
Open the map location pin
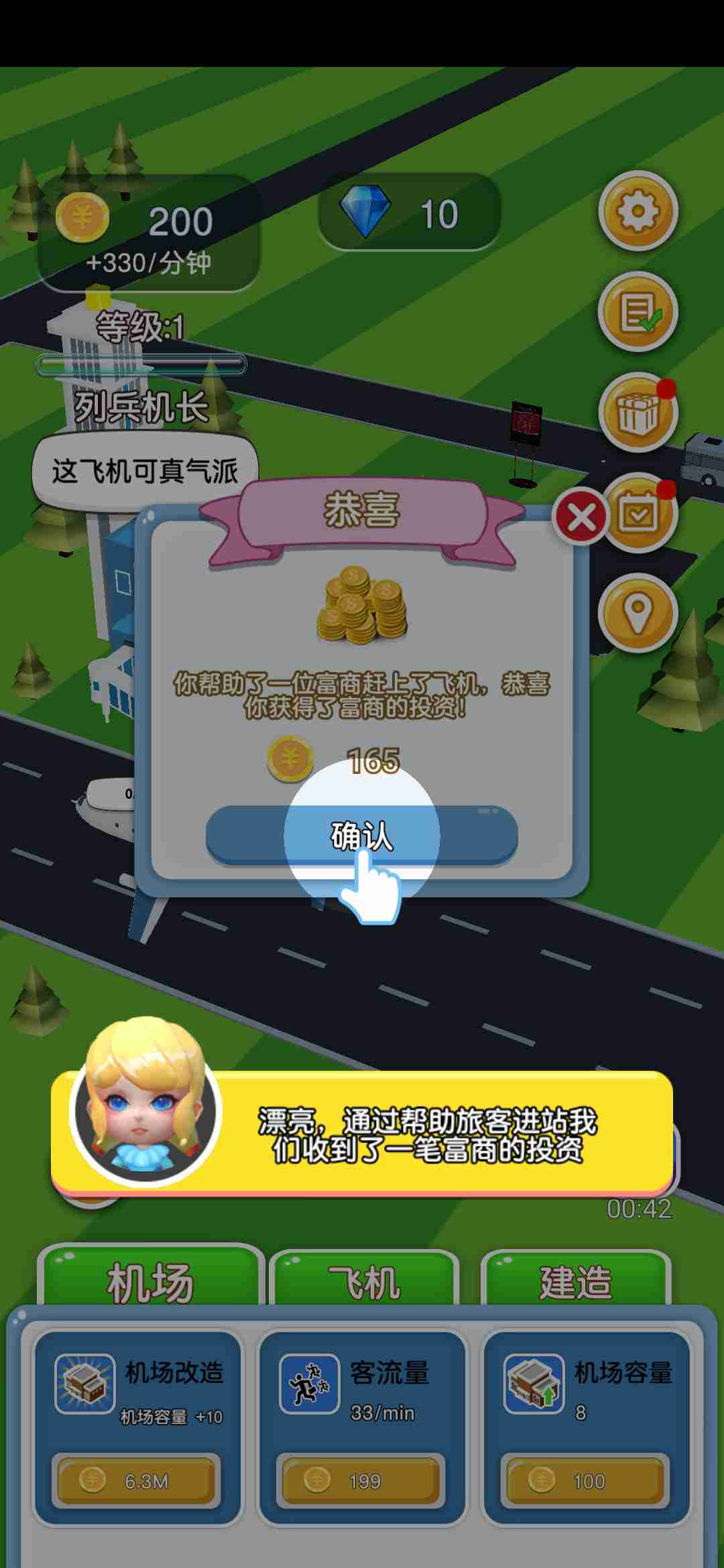[x=638, y=612]
